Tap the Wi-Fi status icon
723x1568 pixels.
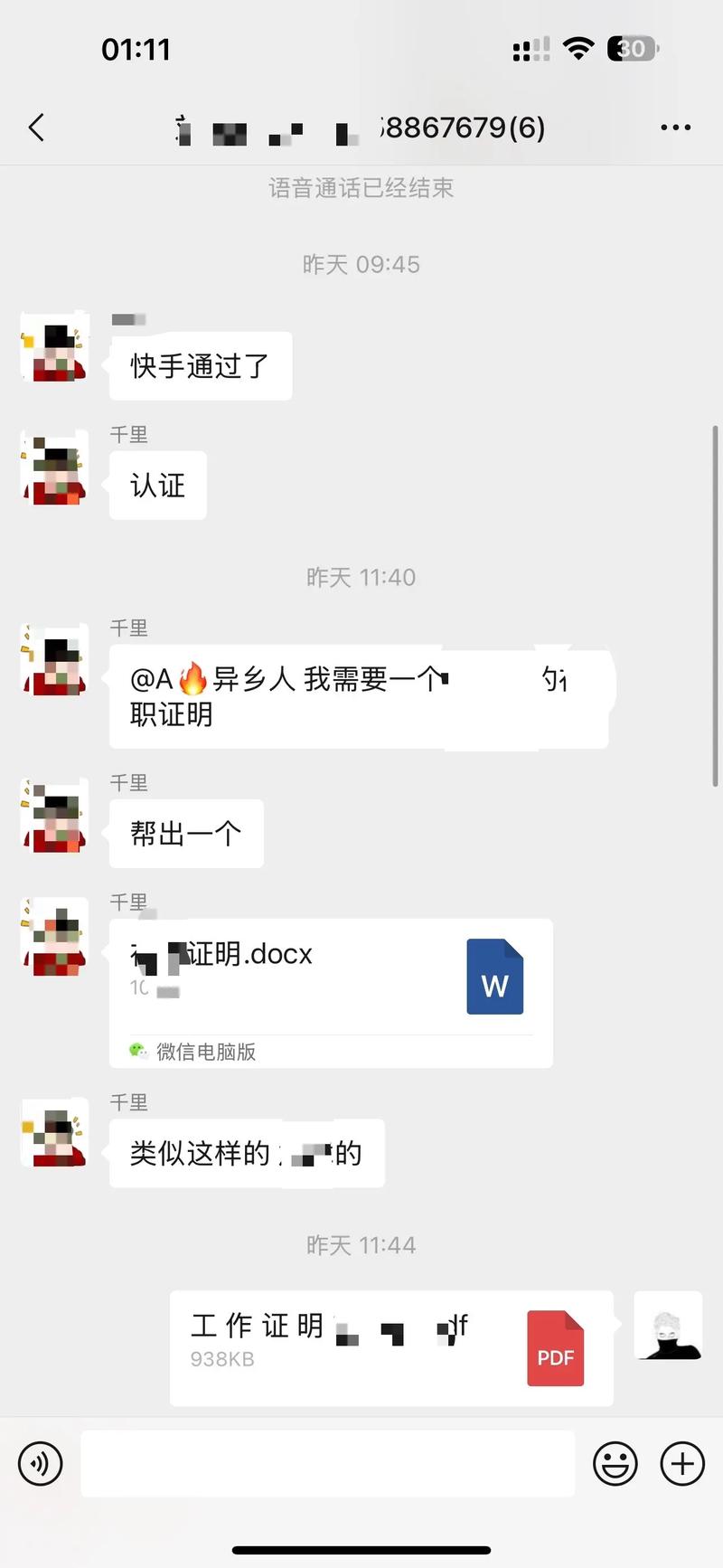tap(577, 49)
